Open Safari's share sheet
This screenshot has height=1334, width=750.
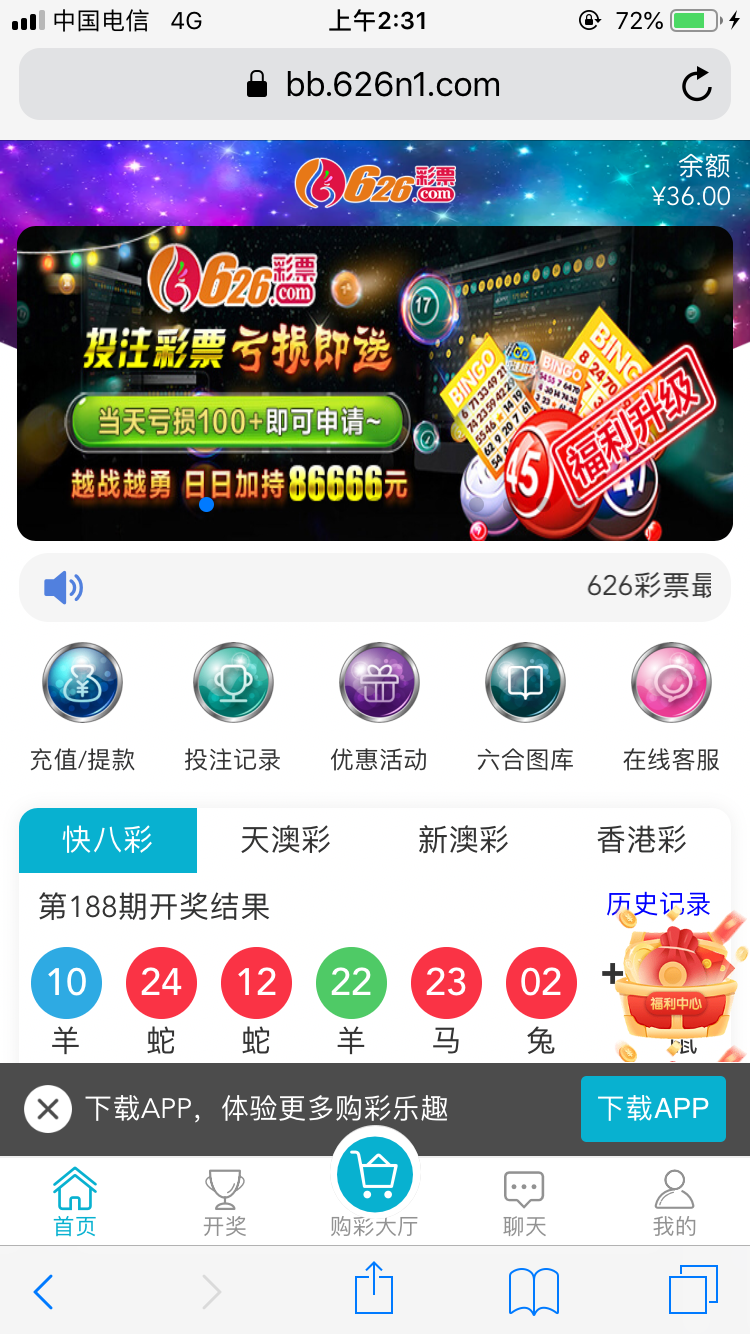(374, 1290)
